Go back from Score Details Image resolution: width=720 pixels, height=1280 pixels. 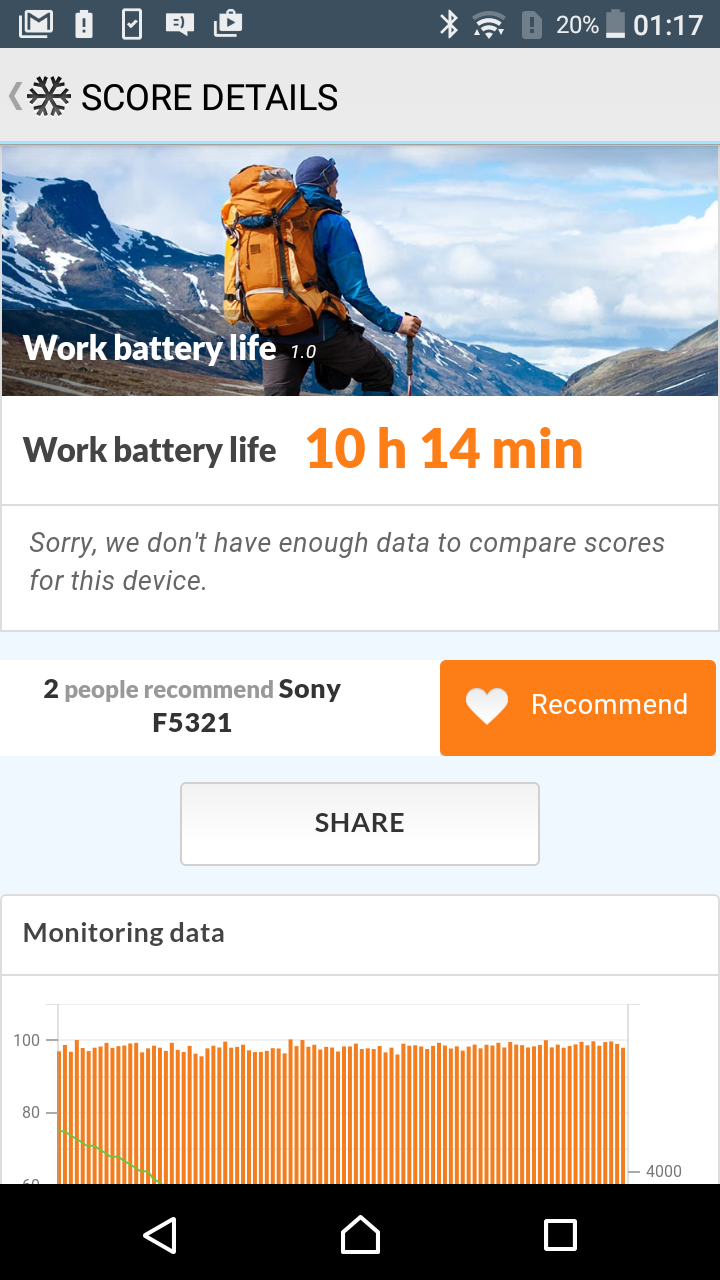click(x=40, y=97)
